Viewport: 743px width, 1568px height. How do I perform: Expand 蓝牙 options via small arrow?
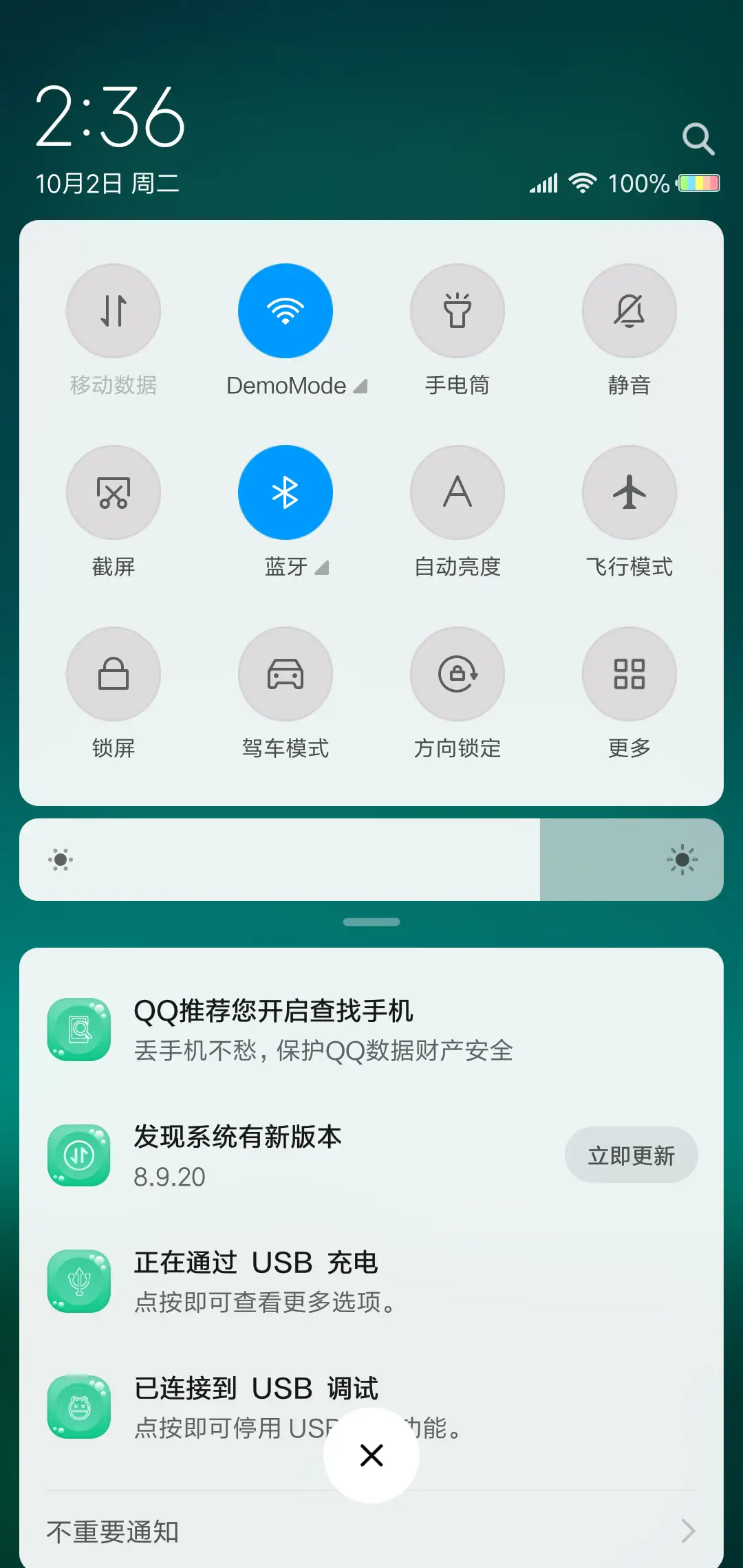point(321,569)
